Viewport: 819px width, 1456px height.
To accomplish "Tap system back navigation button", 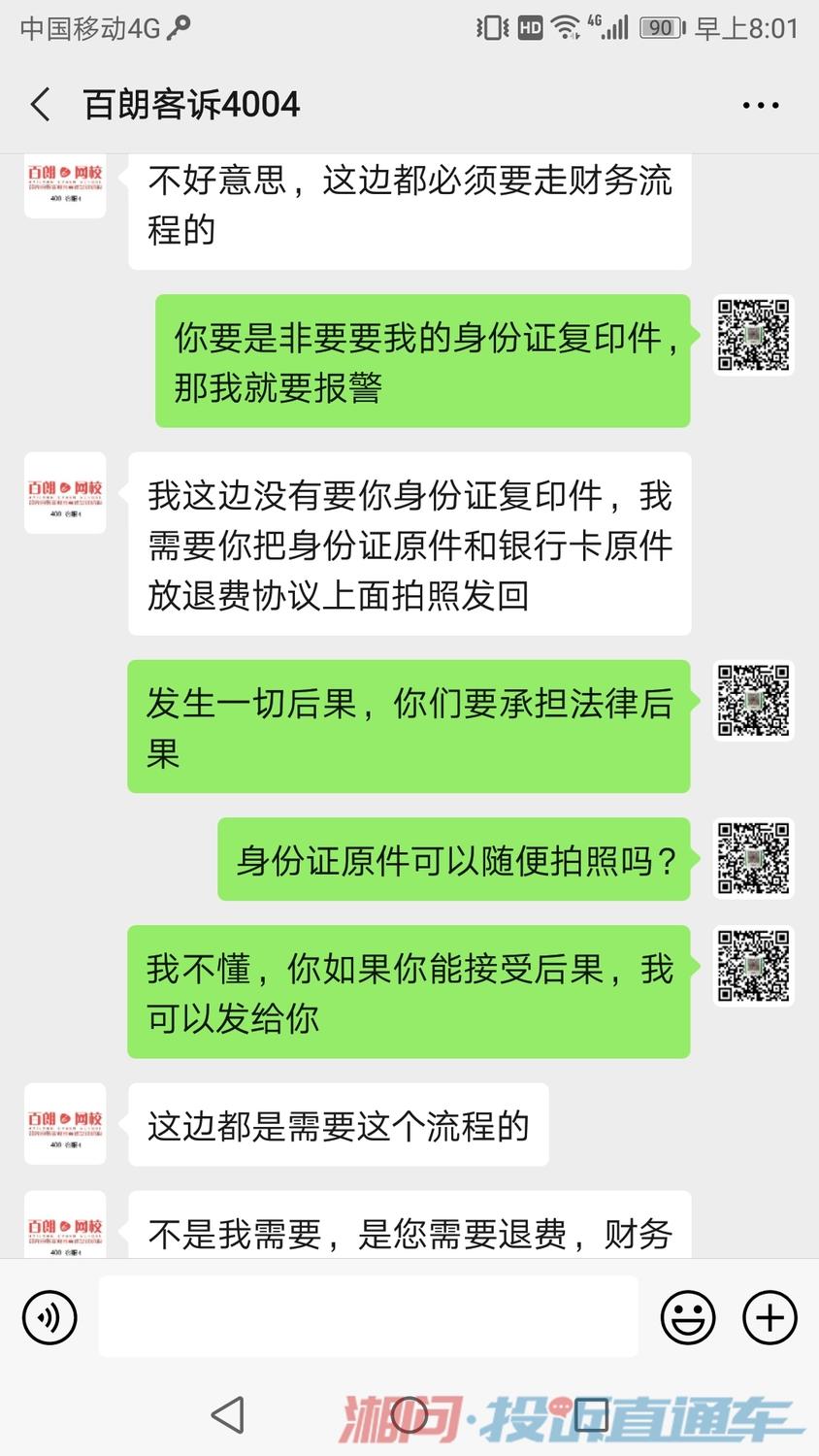I will 228,1414.
